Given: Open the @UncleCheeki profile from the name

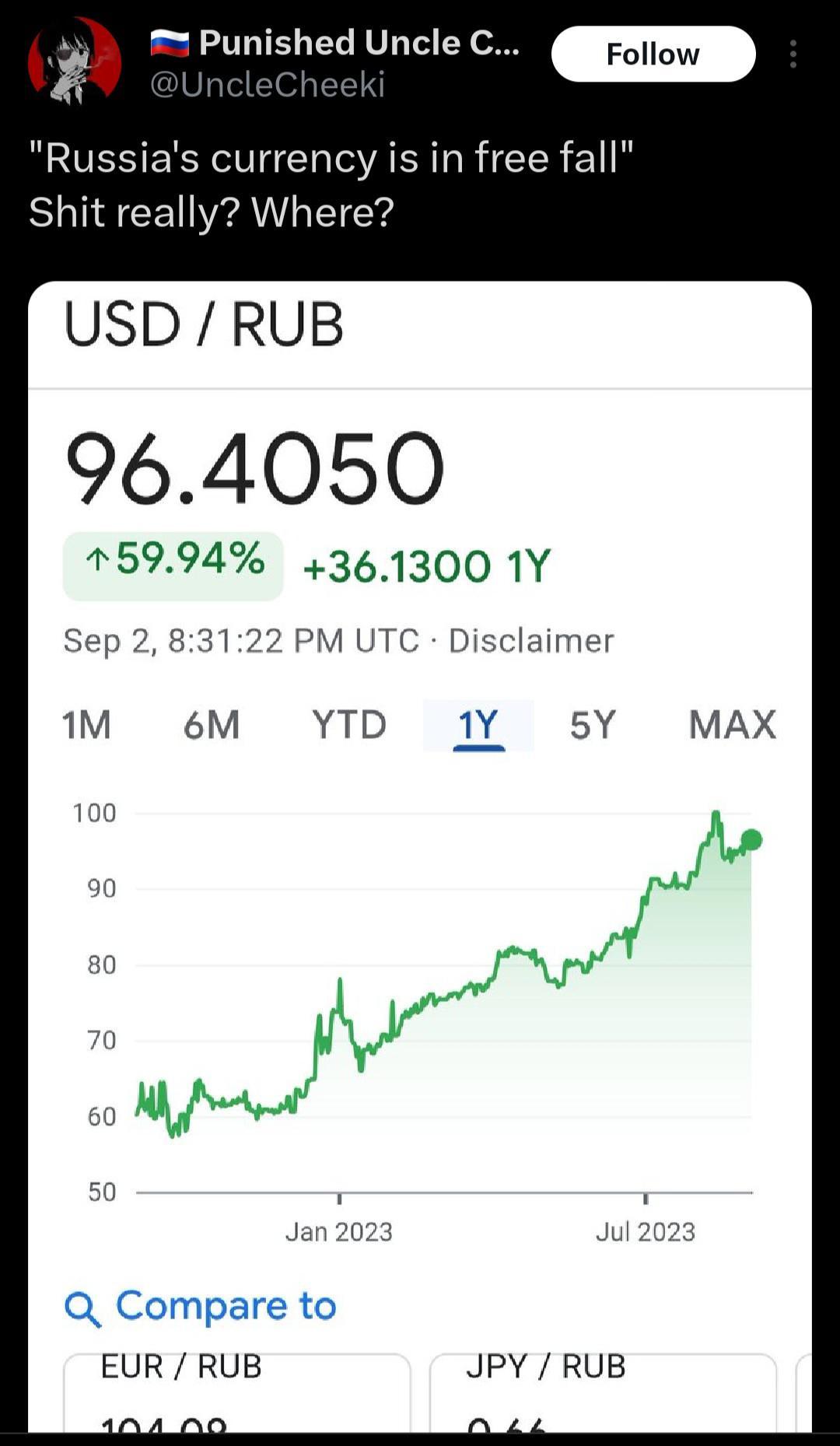Looking at the screenshot, I should 358,43.
